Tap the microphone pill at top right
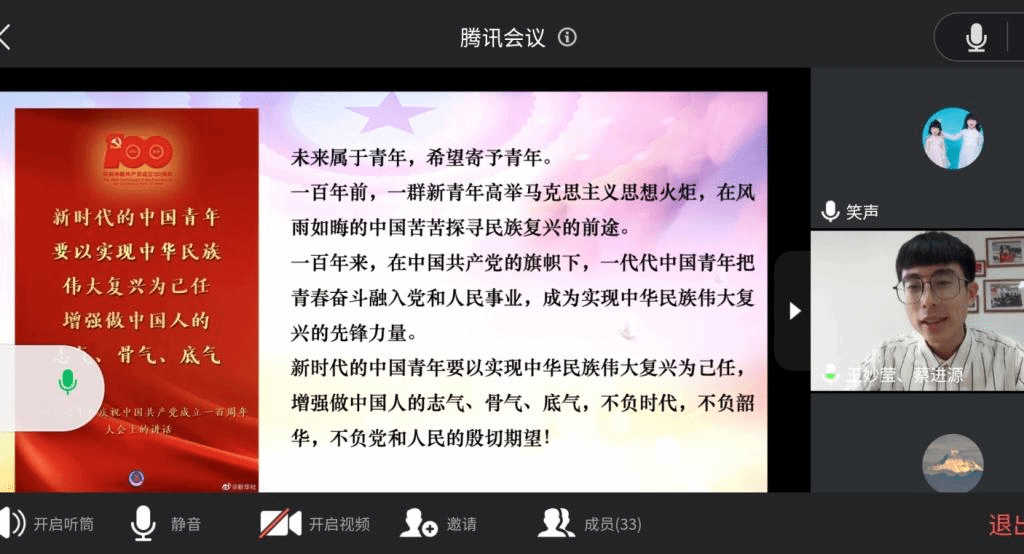The image size is (1024, 554). [977, 38]
